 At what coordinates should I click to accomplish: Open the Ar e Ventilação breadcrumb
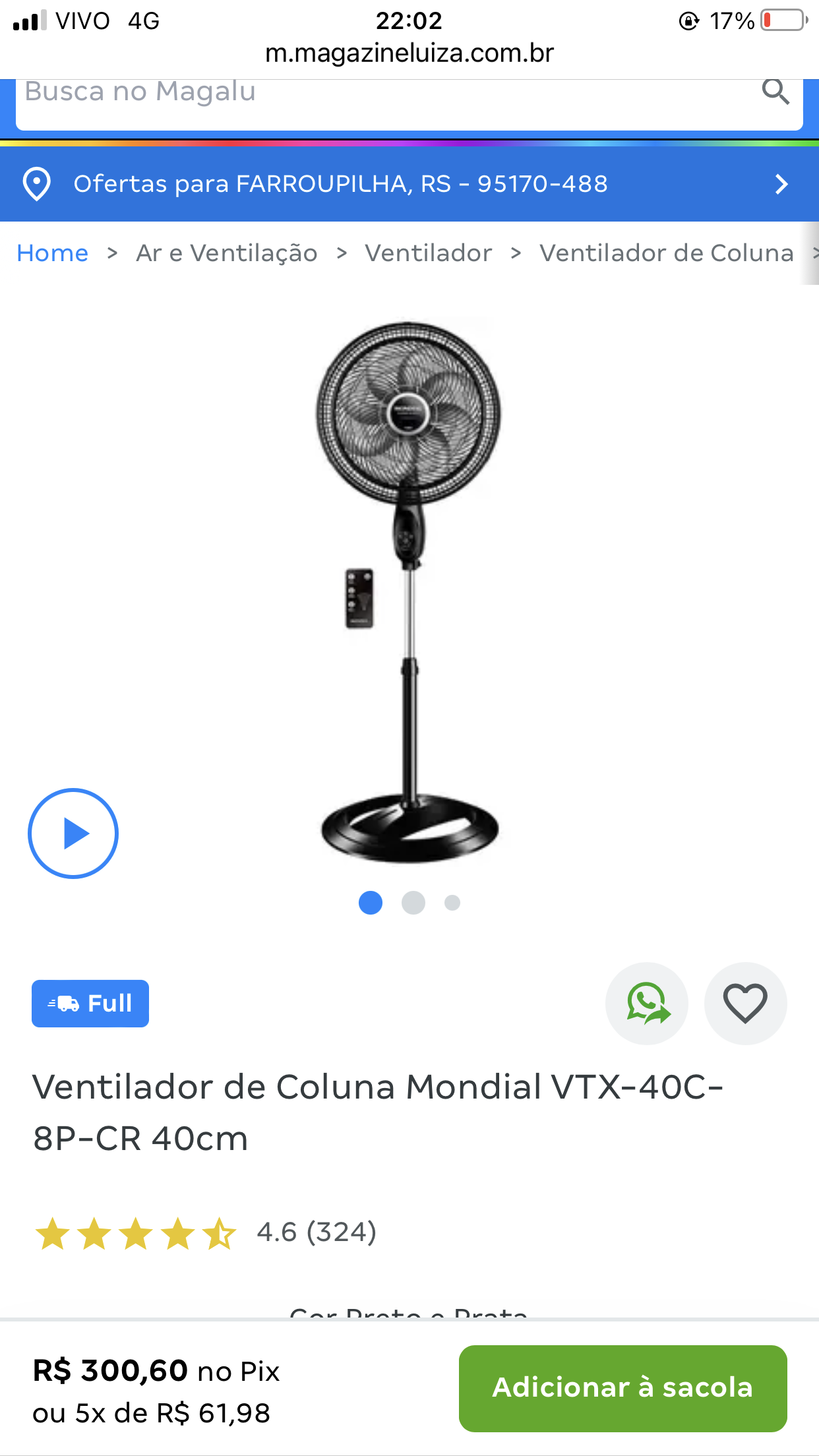coord(227,253)
